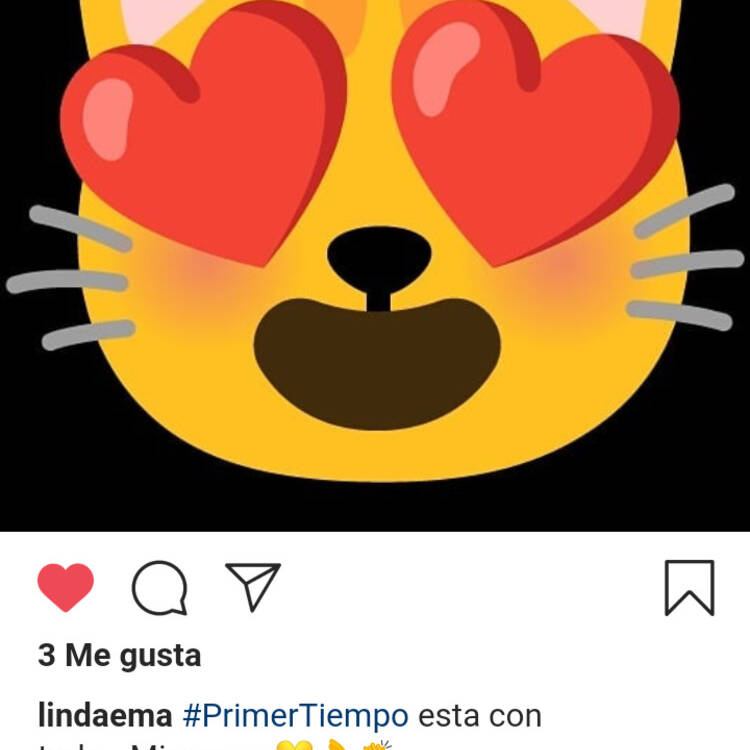The image size is (750, 750).
Task: Open lindaema's profile from the caption
Action: (x=105, y=716)
